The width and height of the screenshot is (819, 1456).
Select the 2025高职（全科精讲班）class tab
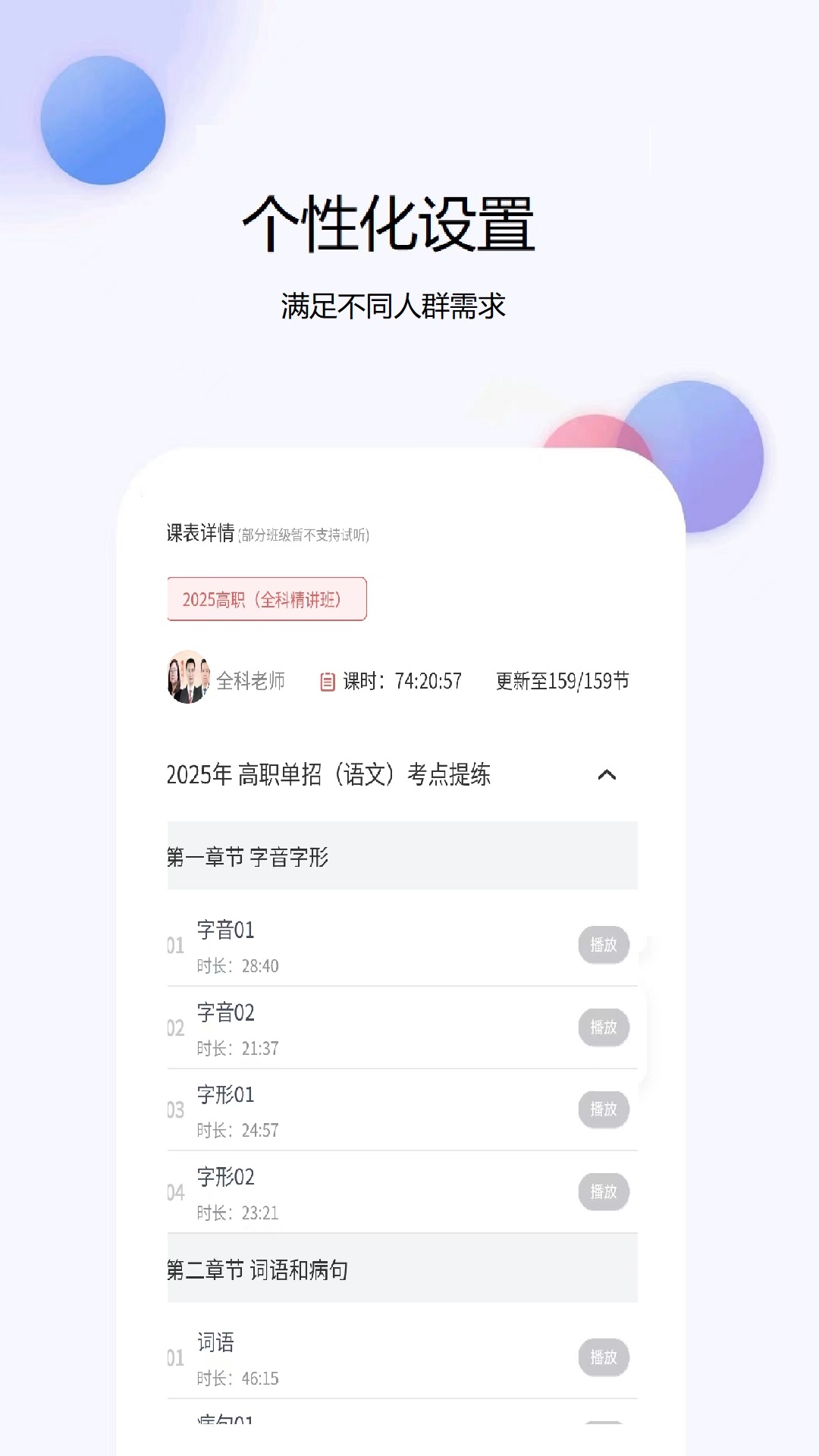point(267,599)
